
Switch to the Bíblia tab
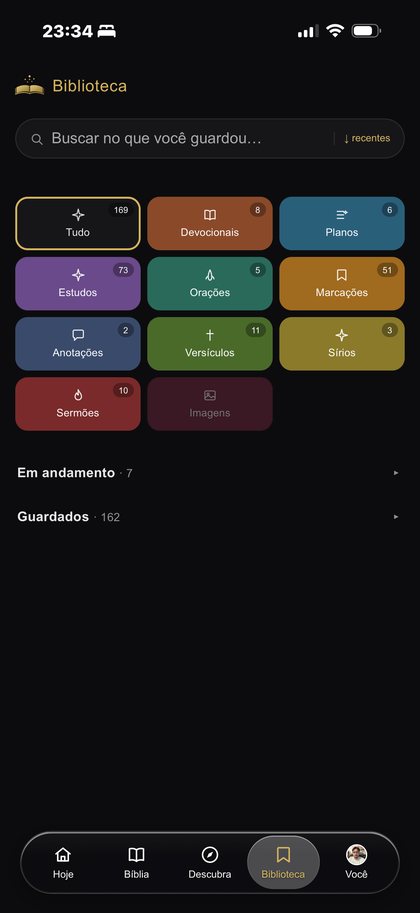[x=136, y=863]
